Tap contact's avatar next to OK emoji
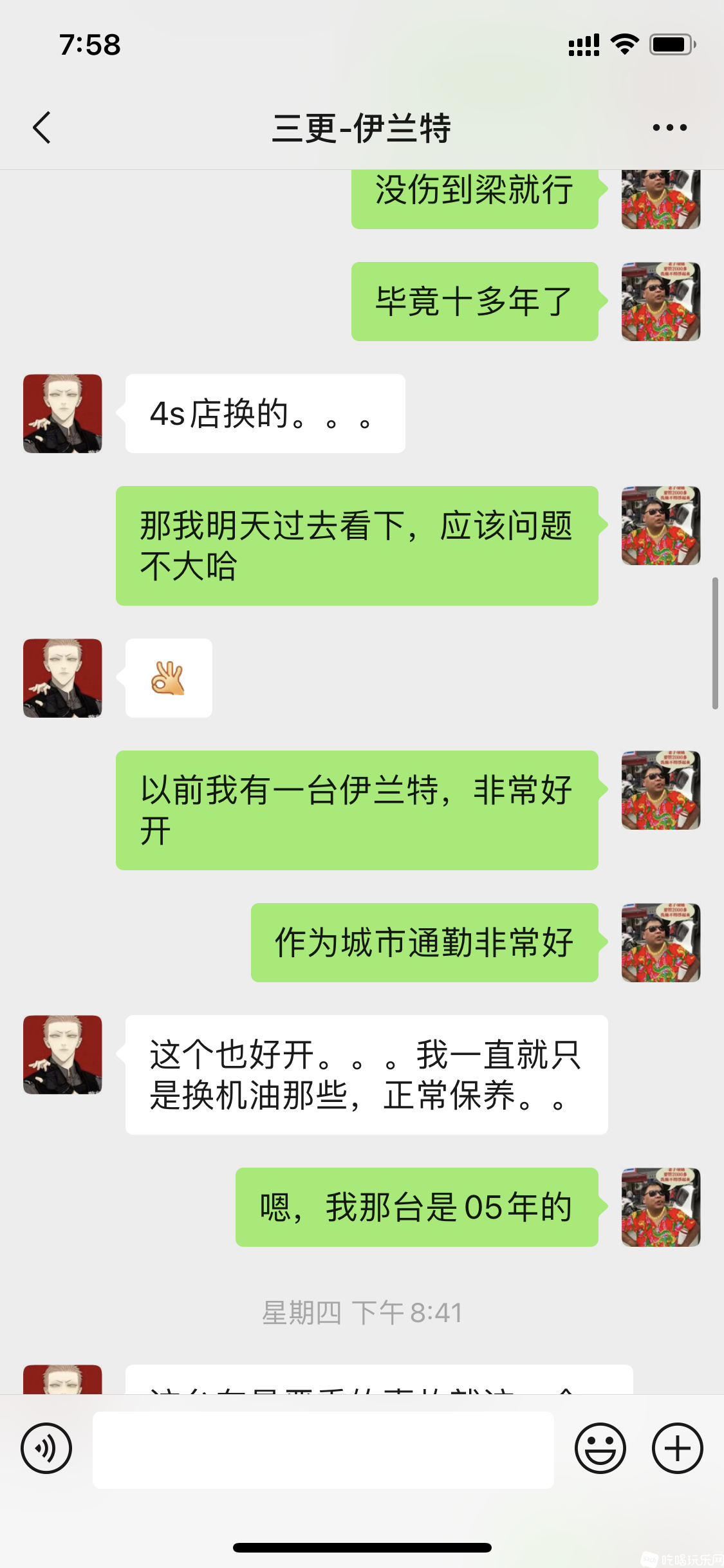Screen dimensions: 724x1568 pyautogui.click(x=62, y=678)
